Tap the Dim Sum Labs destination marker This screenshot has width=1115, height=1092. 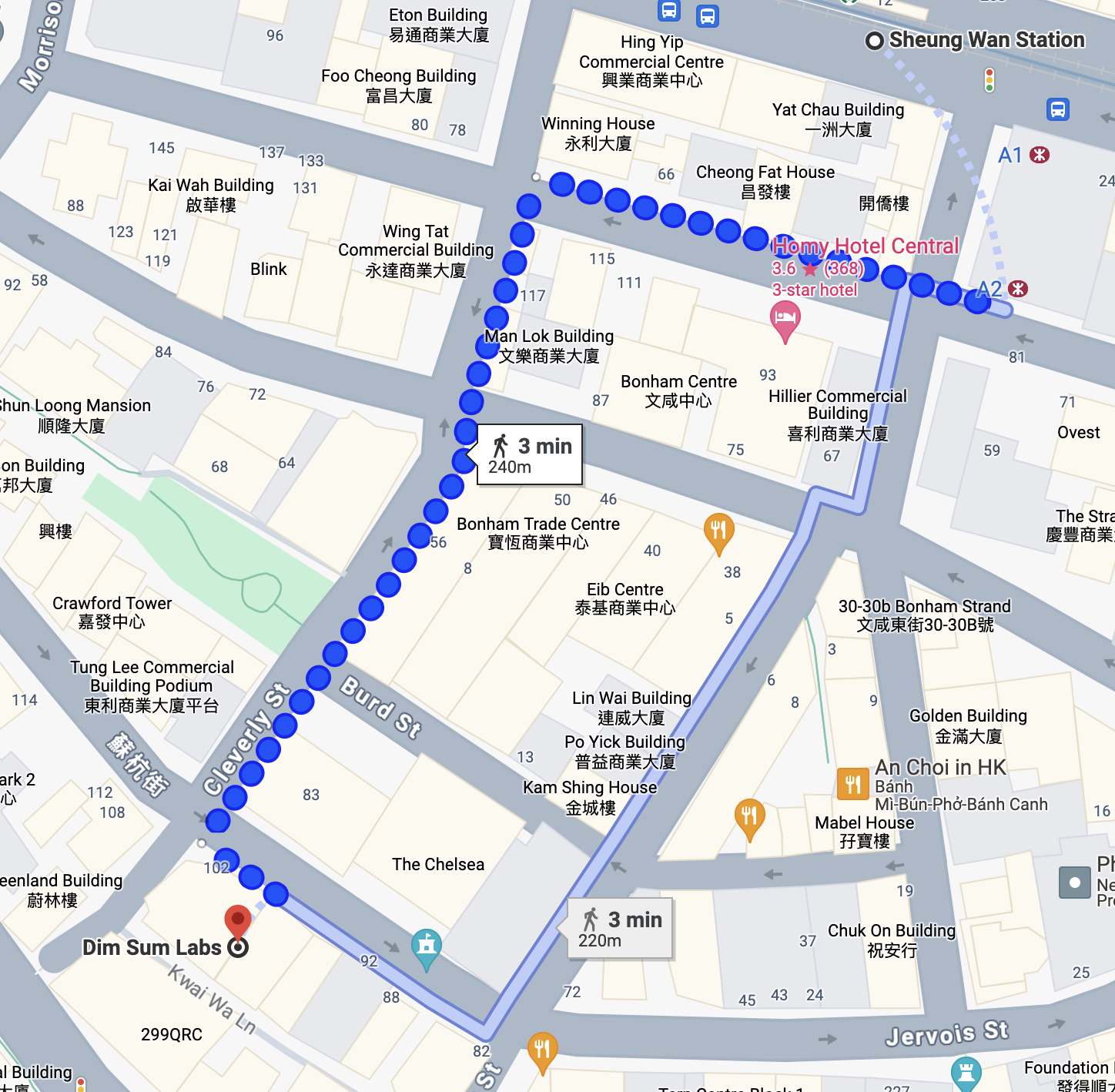(x=238, y=922)
